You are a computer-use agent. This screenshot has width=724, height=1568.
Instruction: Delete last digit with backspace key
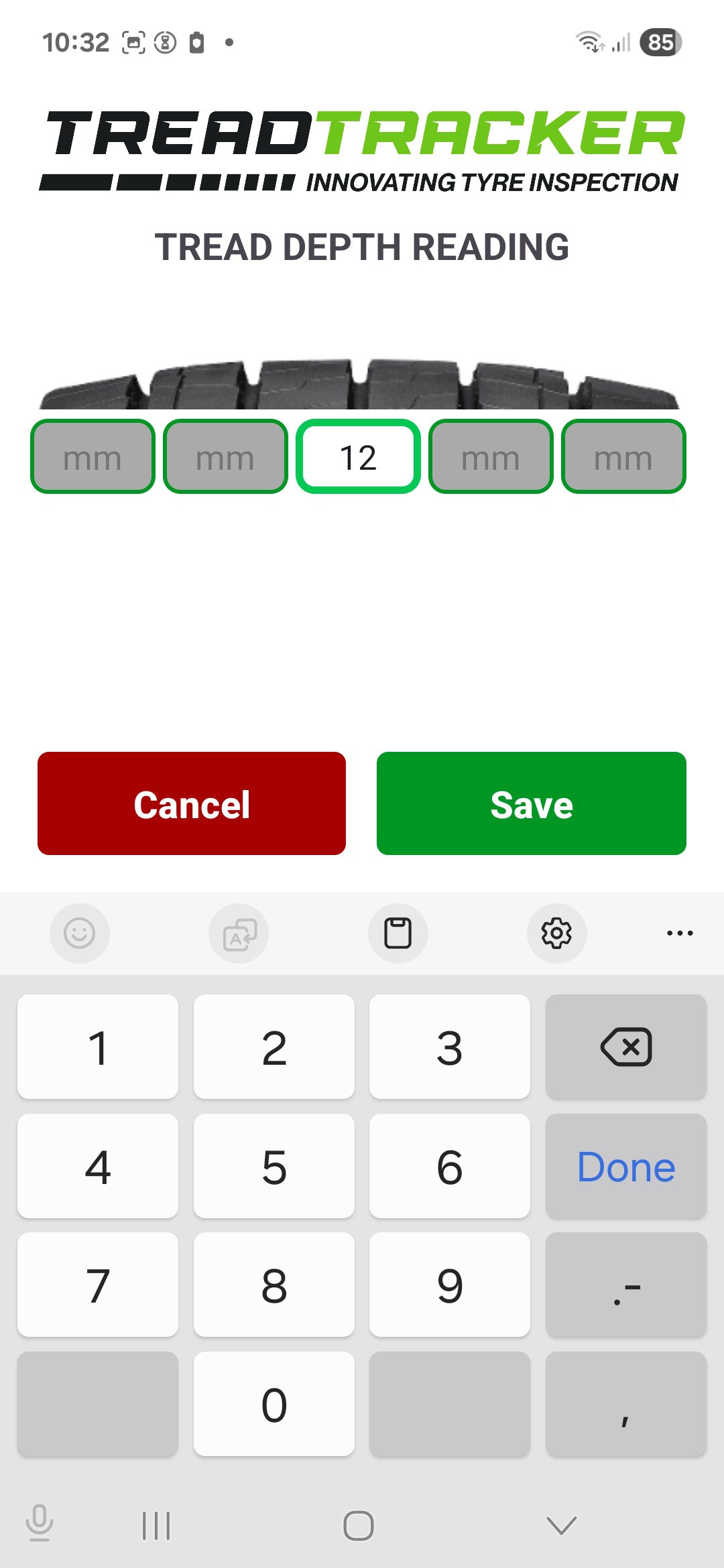(x=626, y=1047)
